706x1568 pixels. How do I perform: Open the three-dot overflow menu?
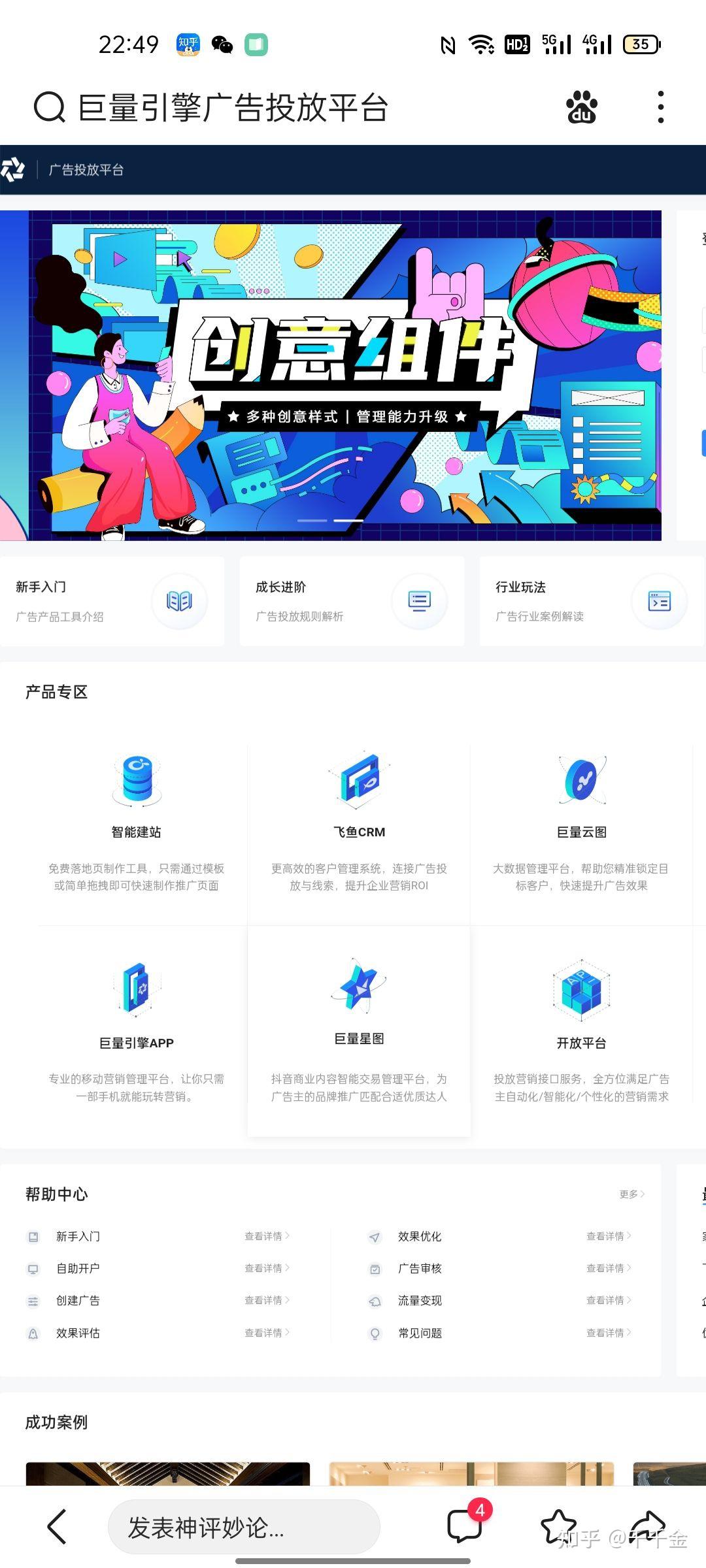pos(660,107)
